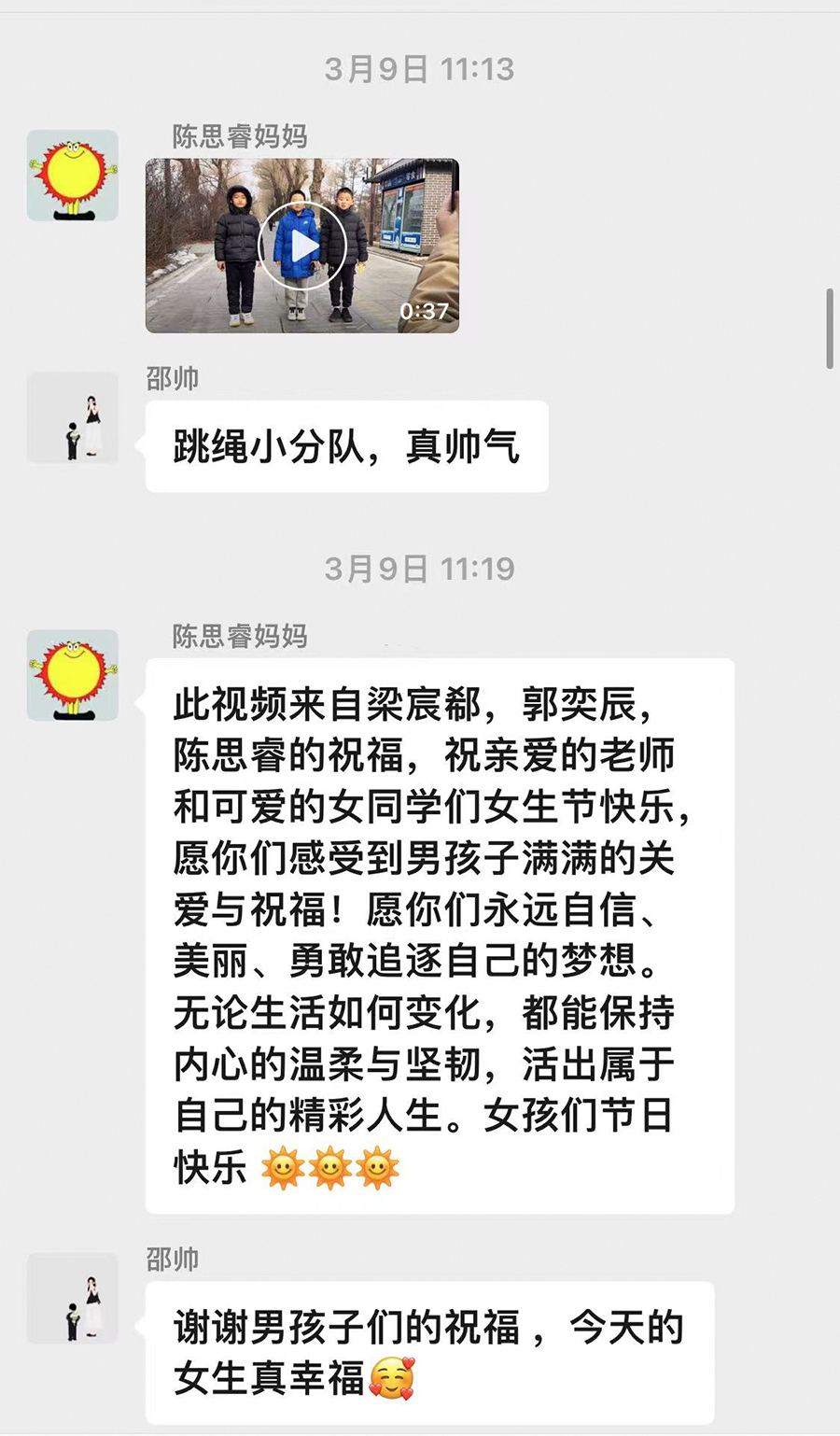The image size is (840, 1436).
Task: Play the 0:37 video from 陈思睿妈妈
Action: [301, 246]
